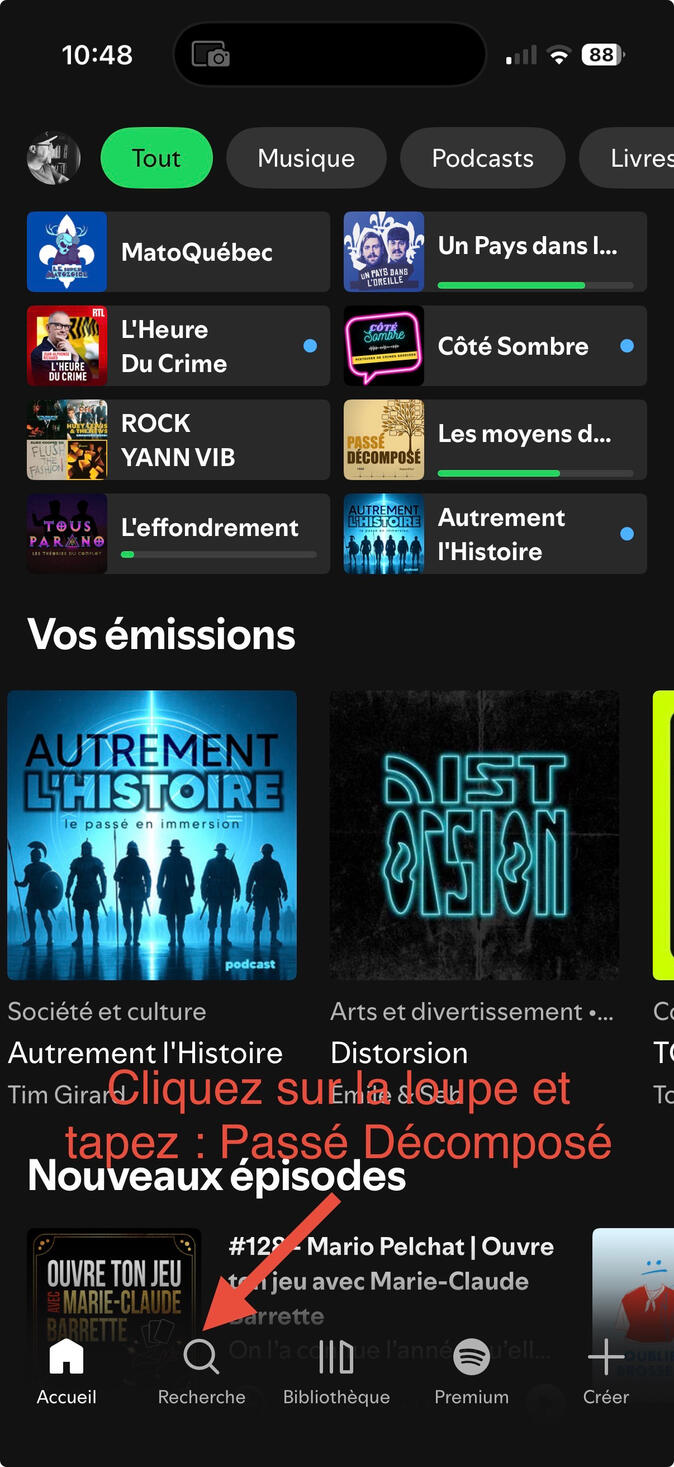Open the ROCK YANN VIB playlist
Image resolution: width=674 pixels, height=1467 pixels.
click(178, 440)
